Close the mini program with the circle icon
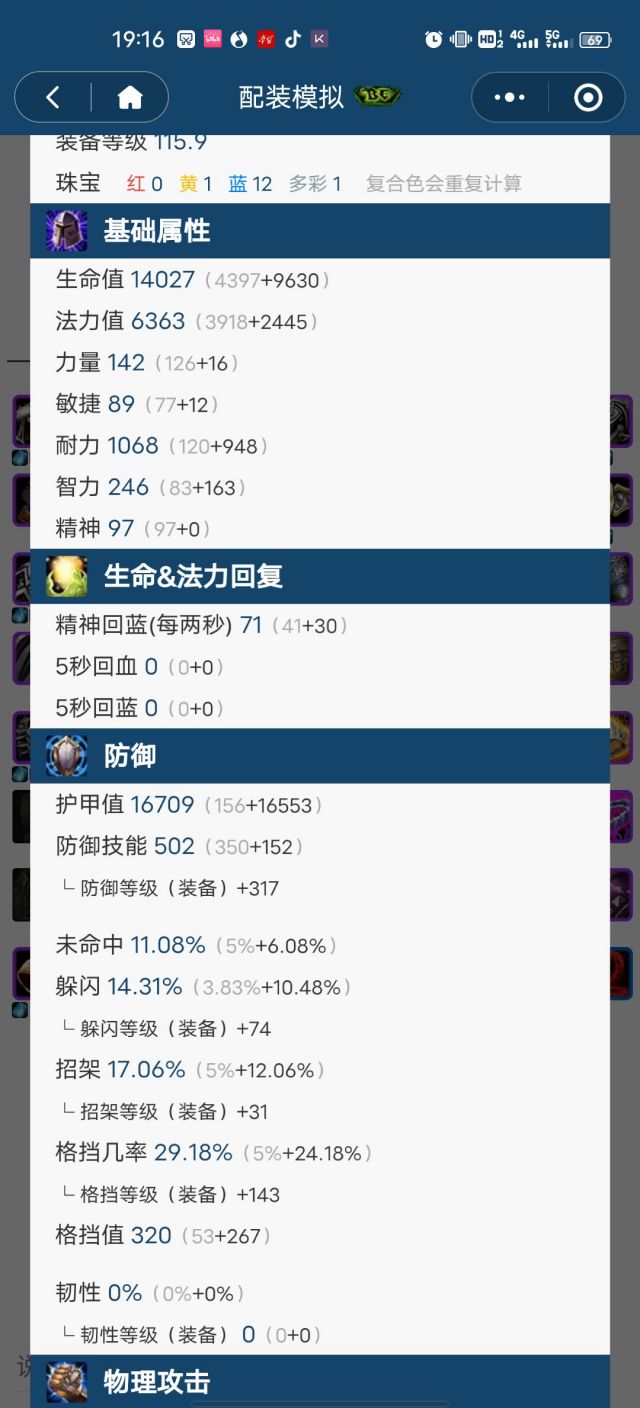The image size is (640, 1408). click(588, 97)
